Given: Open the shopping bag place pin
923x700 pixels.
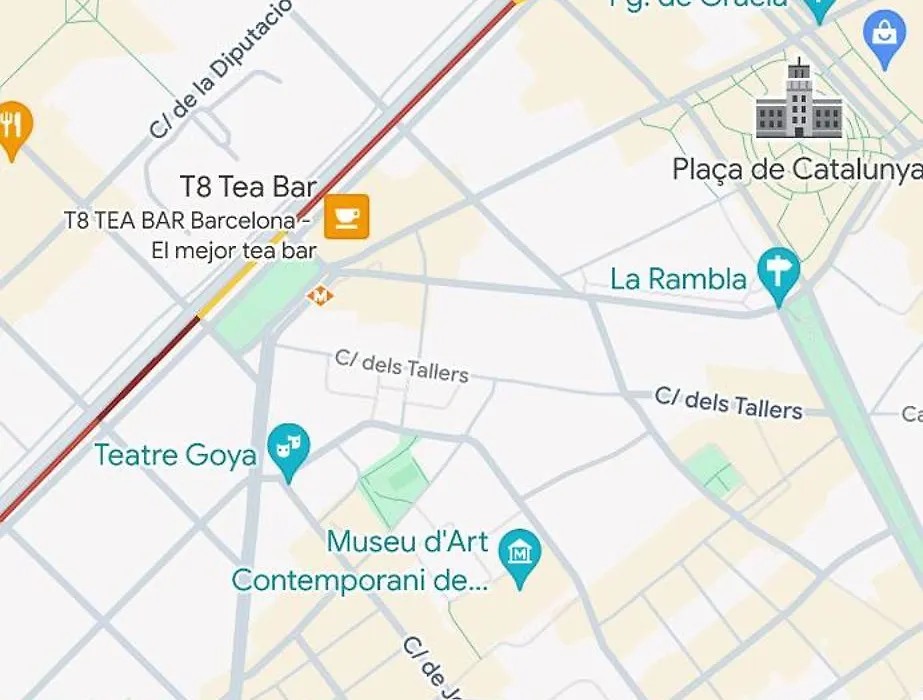Looking at the screenshot, I should [885, 34].
